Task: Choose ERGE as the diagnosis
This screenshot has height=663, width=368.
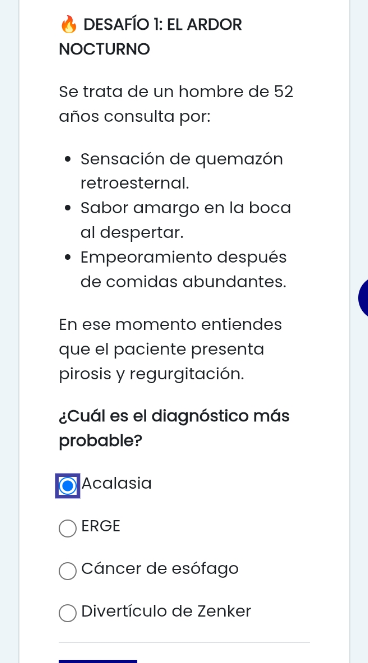Action: tap(68, 529)
